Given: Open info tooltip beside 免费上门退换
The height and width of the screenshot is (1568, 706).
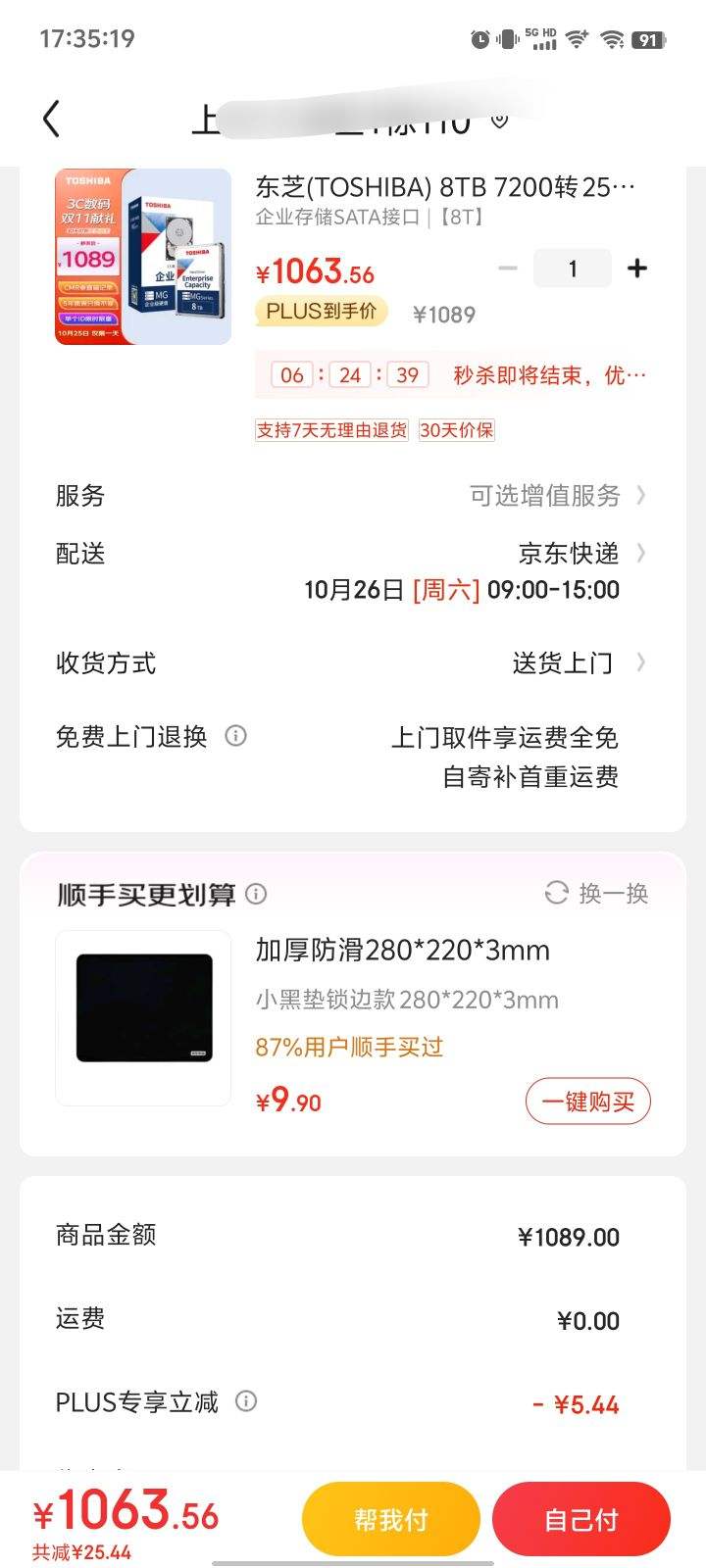Looking at the screenshot, I should click(234, 735).
